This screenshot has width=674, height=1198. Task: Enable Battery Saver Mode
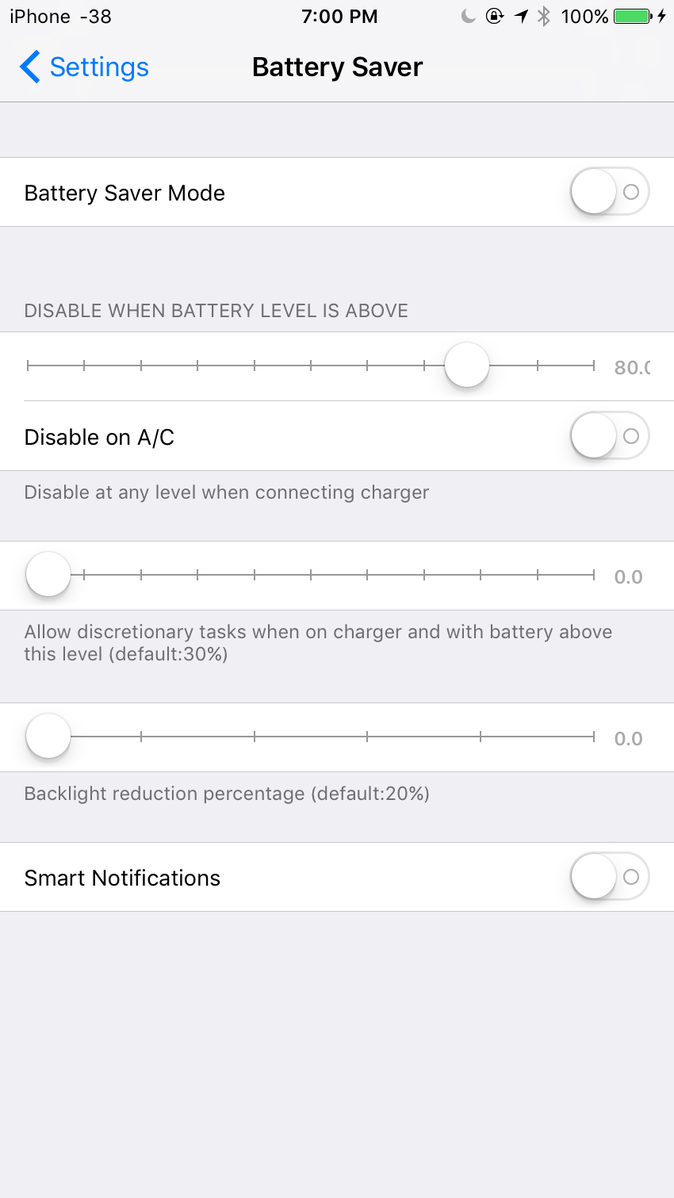pos(610,192)
